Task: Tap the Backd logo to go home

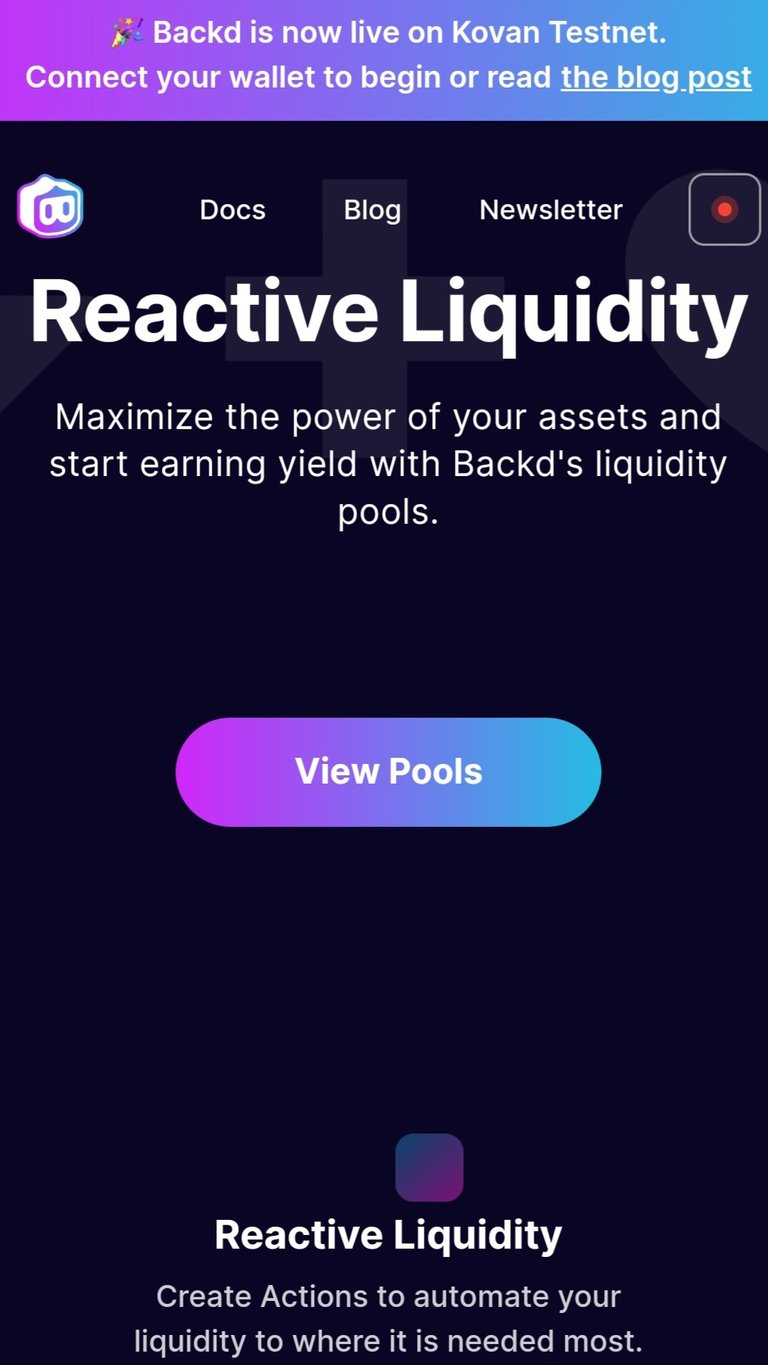Action: [x=50, y=206]
